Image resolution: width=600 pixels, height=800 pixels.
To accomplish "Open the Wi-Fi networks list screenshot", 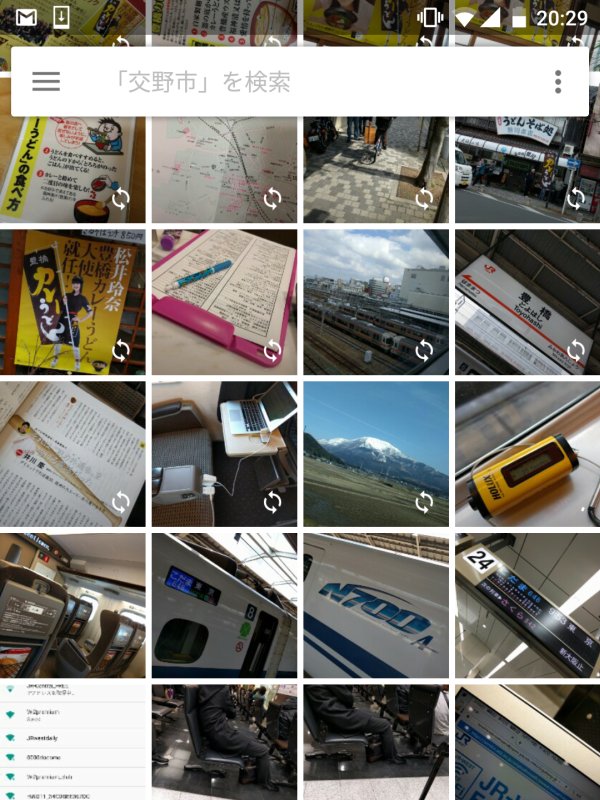I will click(72, 742).
